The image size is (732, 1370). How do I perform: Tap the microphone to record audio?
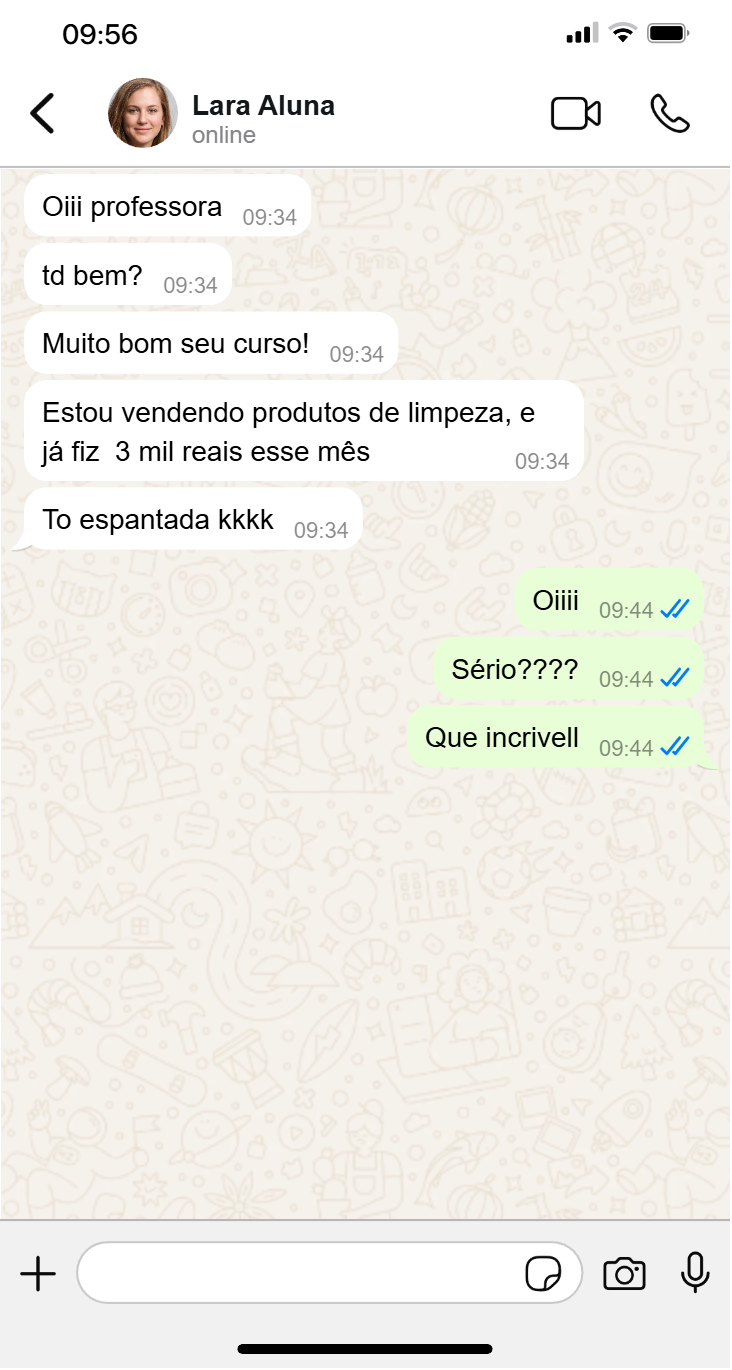coord(695,1273)
